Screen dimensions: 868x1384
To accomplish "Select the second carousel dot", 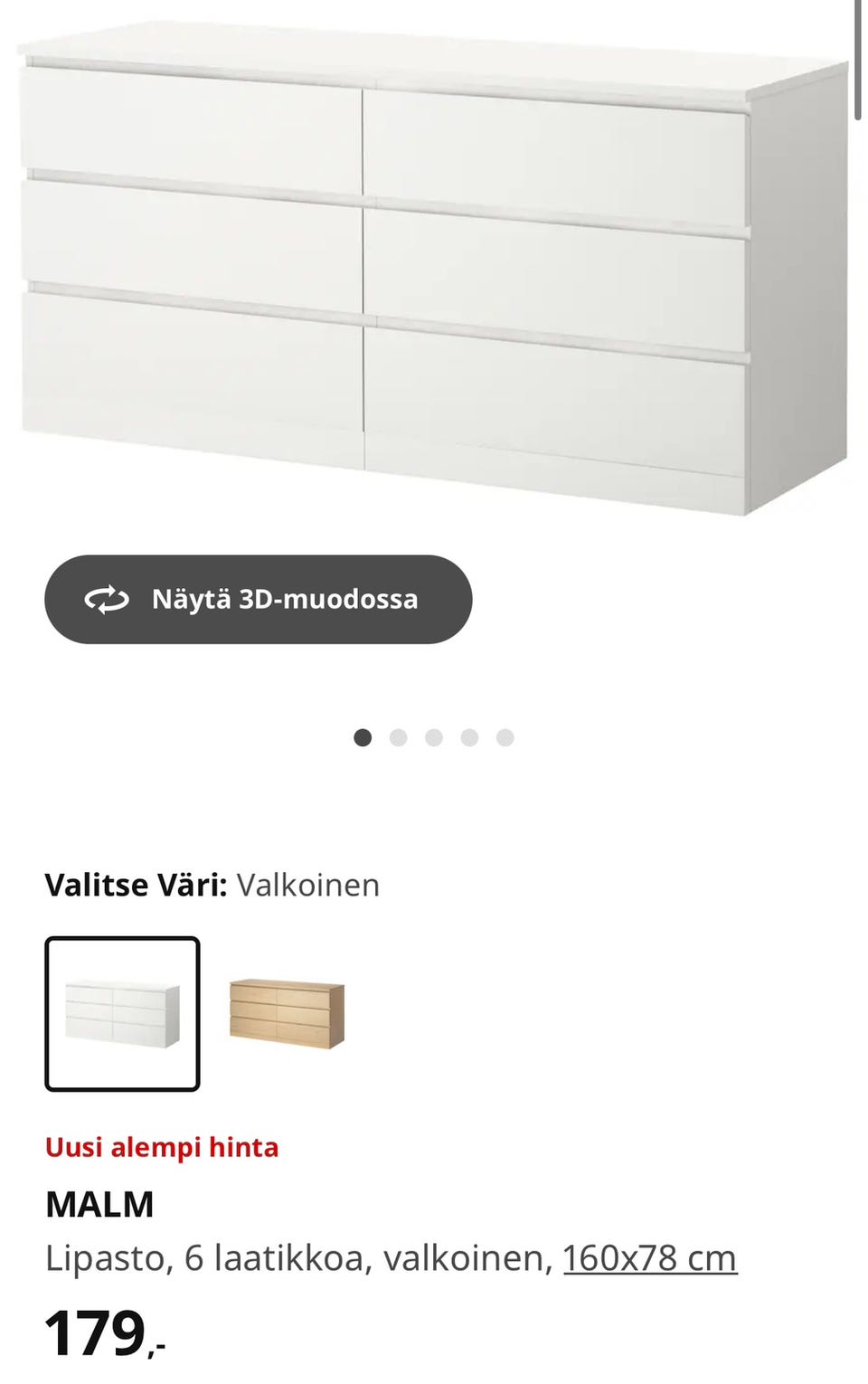I will [x=398, y=736].
